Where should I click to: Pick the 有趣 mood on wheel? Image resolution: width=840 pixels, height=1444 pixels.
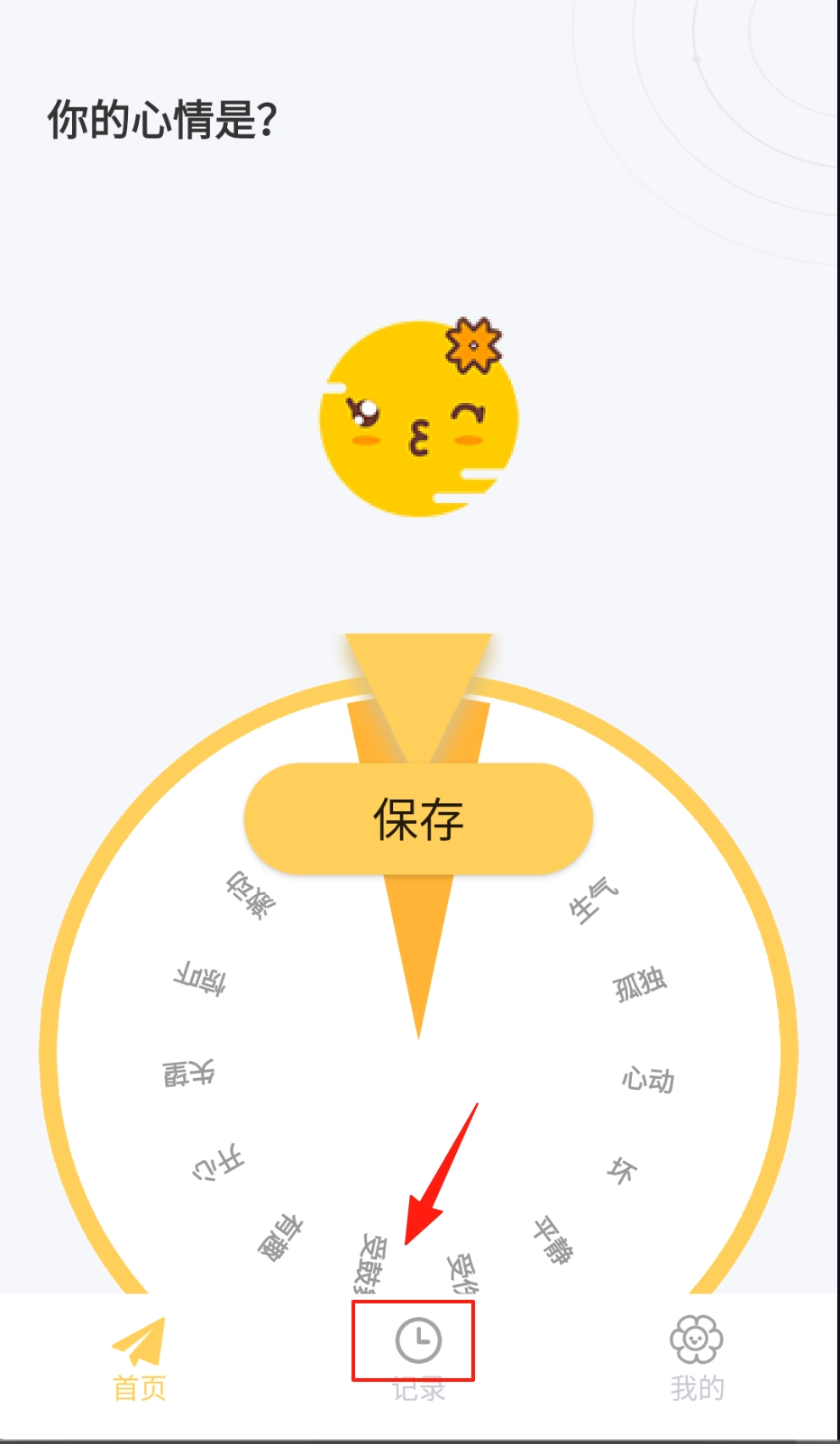click(280, 1237)
